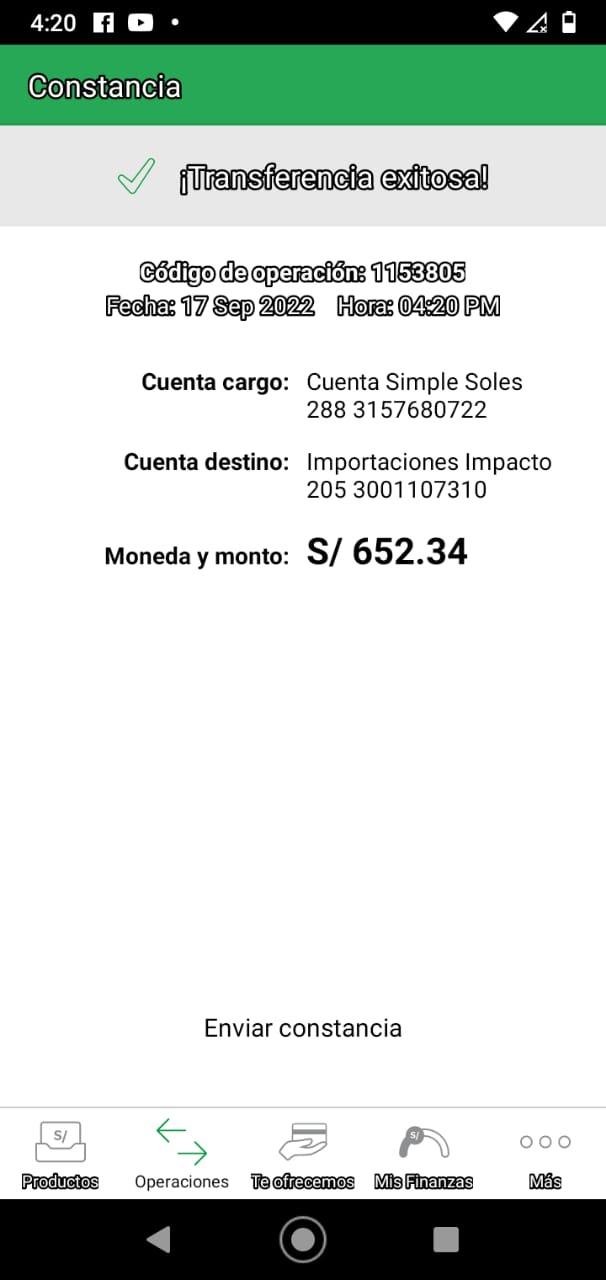
Task: Tap Enviar constancia to send the receipt
Action: (x=303, y=1028)
